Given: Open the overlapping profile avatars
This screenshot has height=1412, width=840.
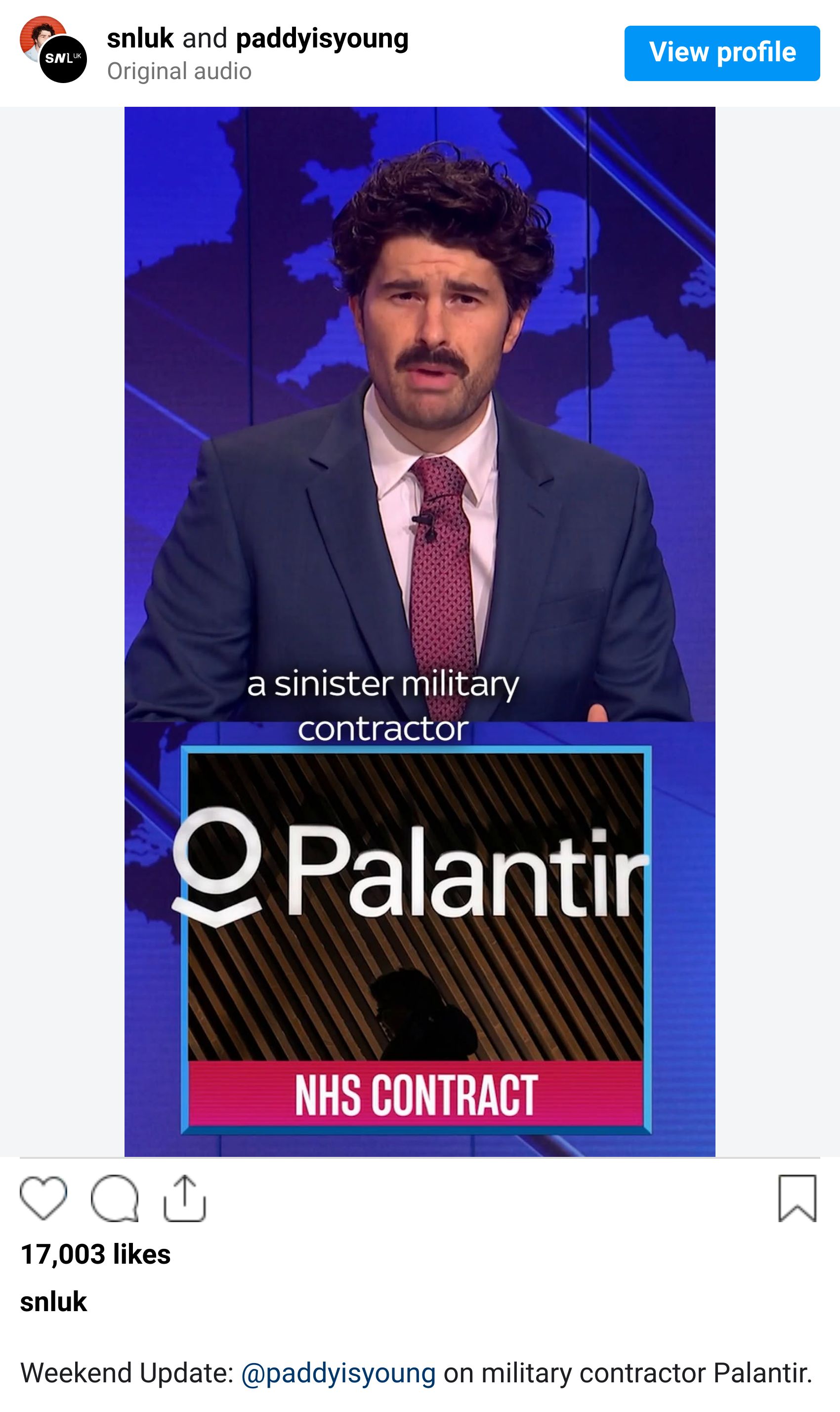Looking at the screenshot, I should point(53,50).
